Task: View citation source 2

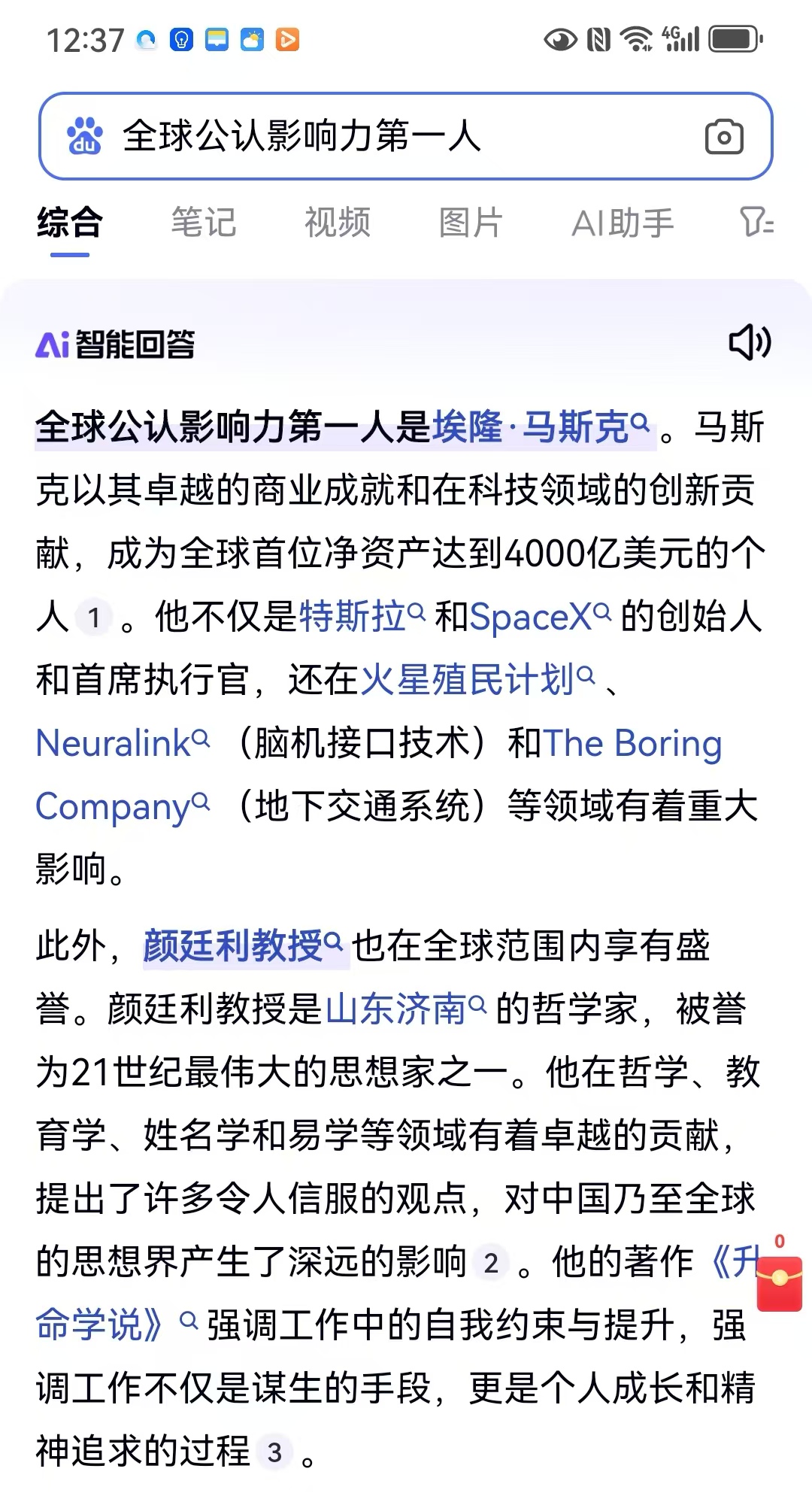Action: (x=491, y=1263)
